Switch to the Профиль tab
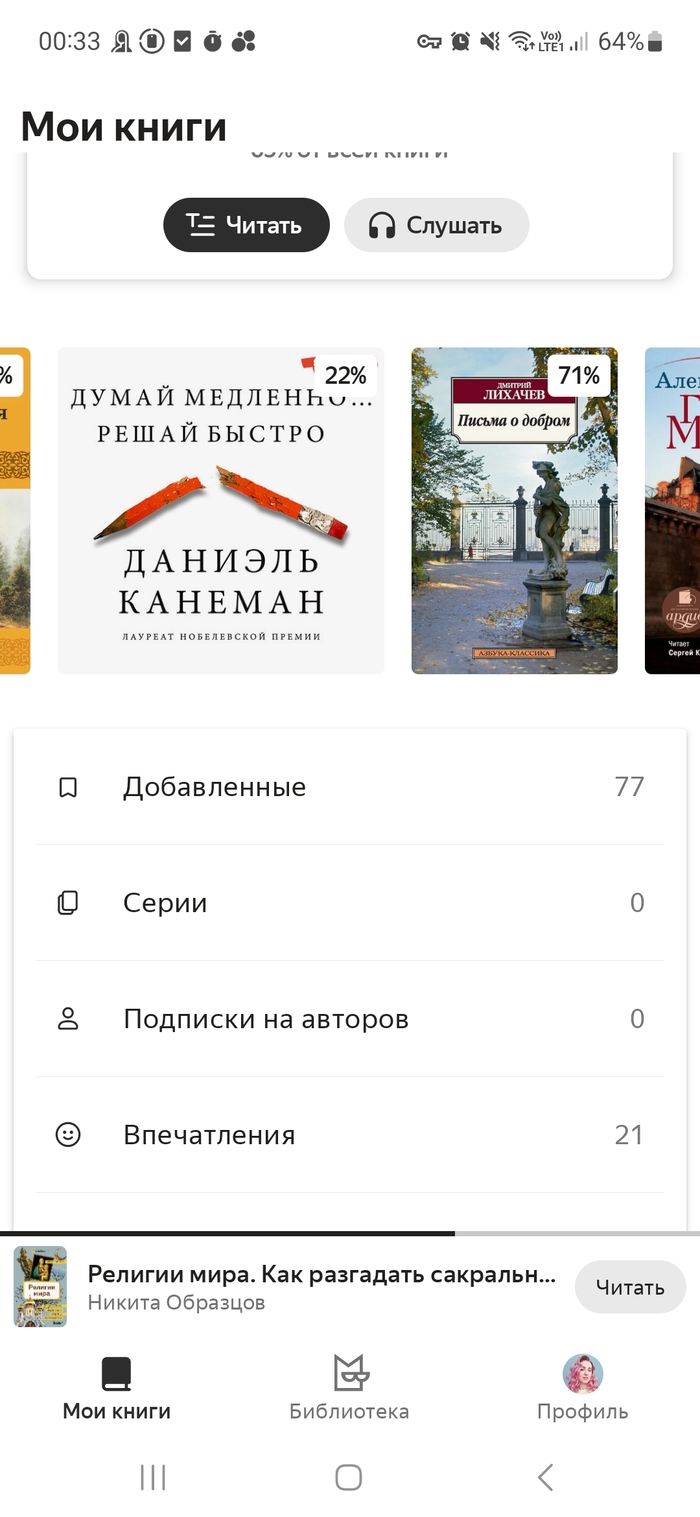This screenshot has width=700, height=1517. click(582, 1388)
